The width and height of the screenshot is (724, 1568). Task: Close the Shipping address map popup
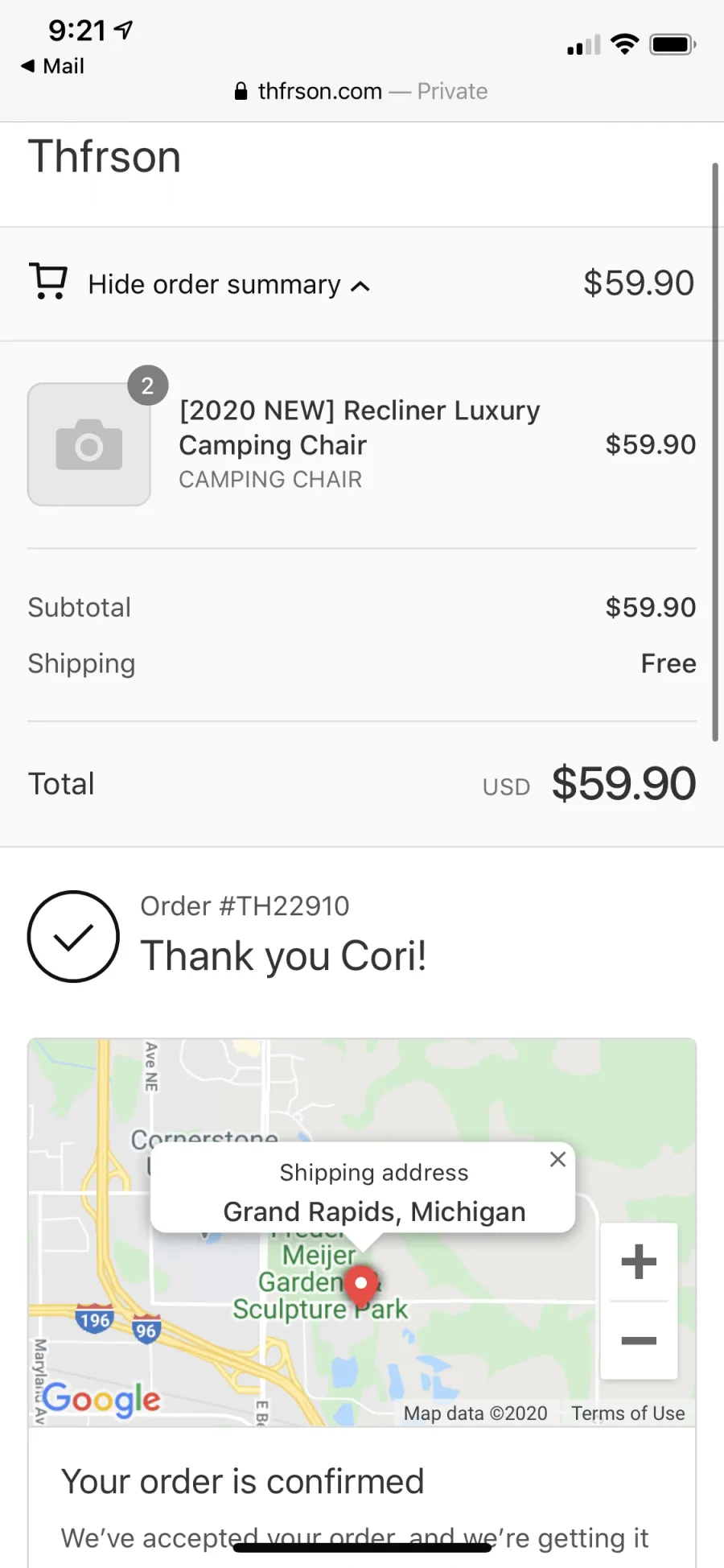pyautogui.click(x=557, y=1159)
